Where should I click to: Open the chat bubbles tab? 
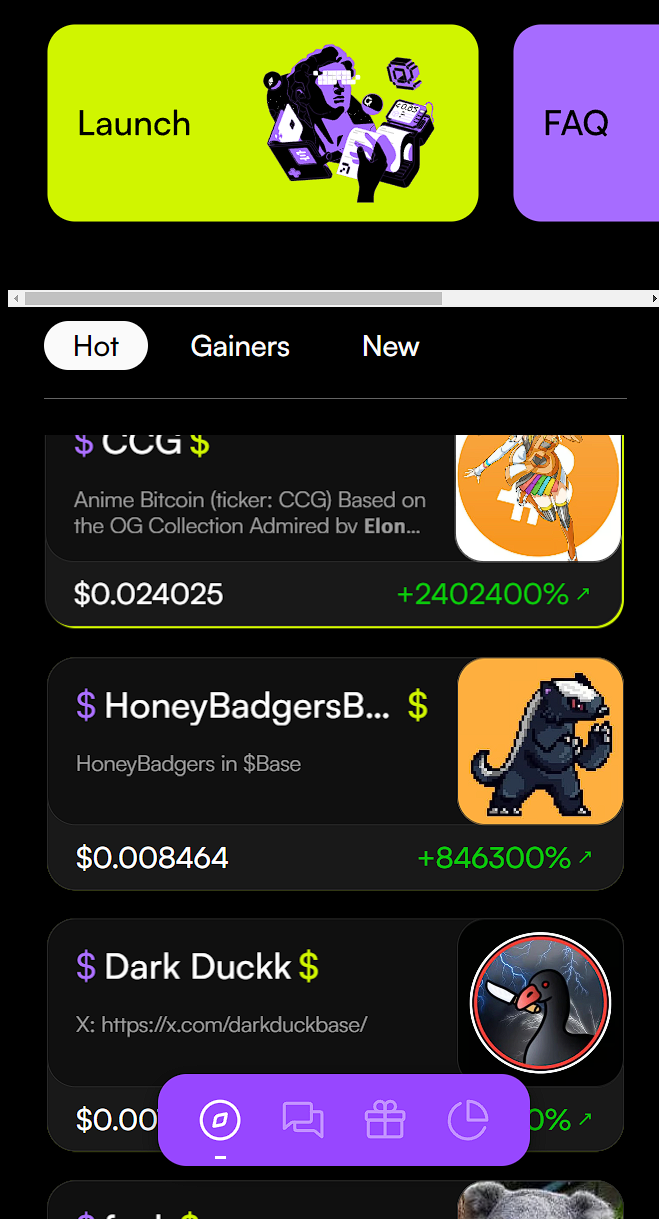[303, 1120]
